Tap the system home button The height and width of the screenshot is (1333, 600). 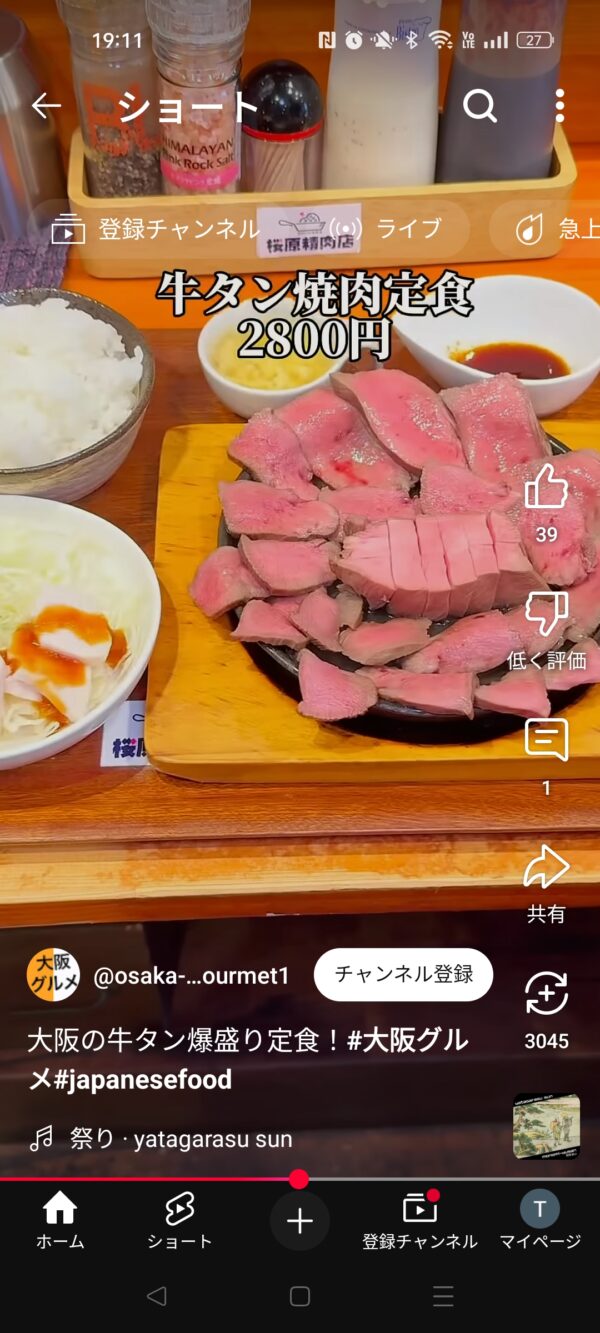pos(300,1297)
